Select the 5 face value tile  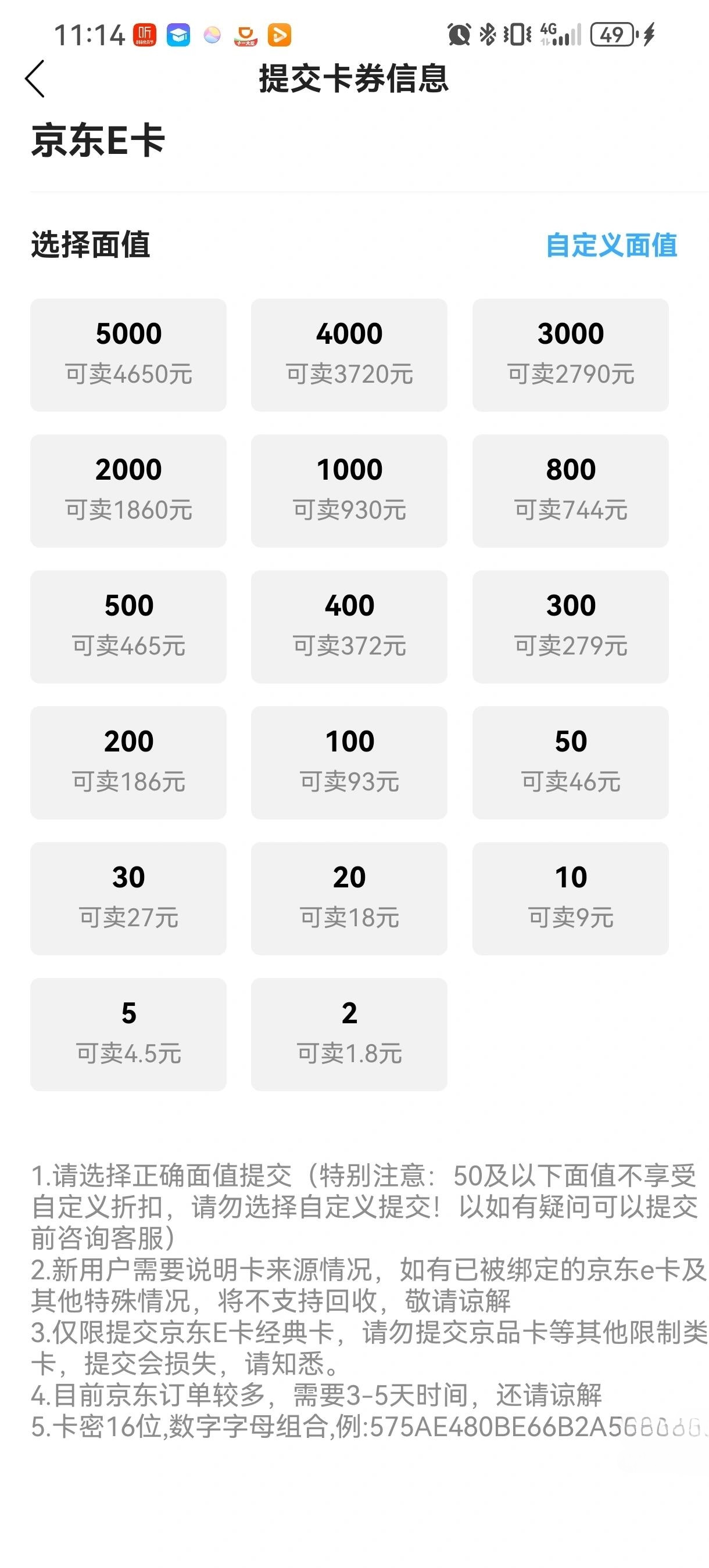point(128,1034)
